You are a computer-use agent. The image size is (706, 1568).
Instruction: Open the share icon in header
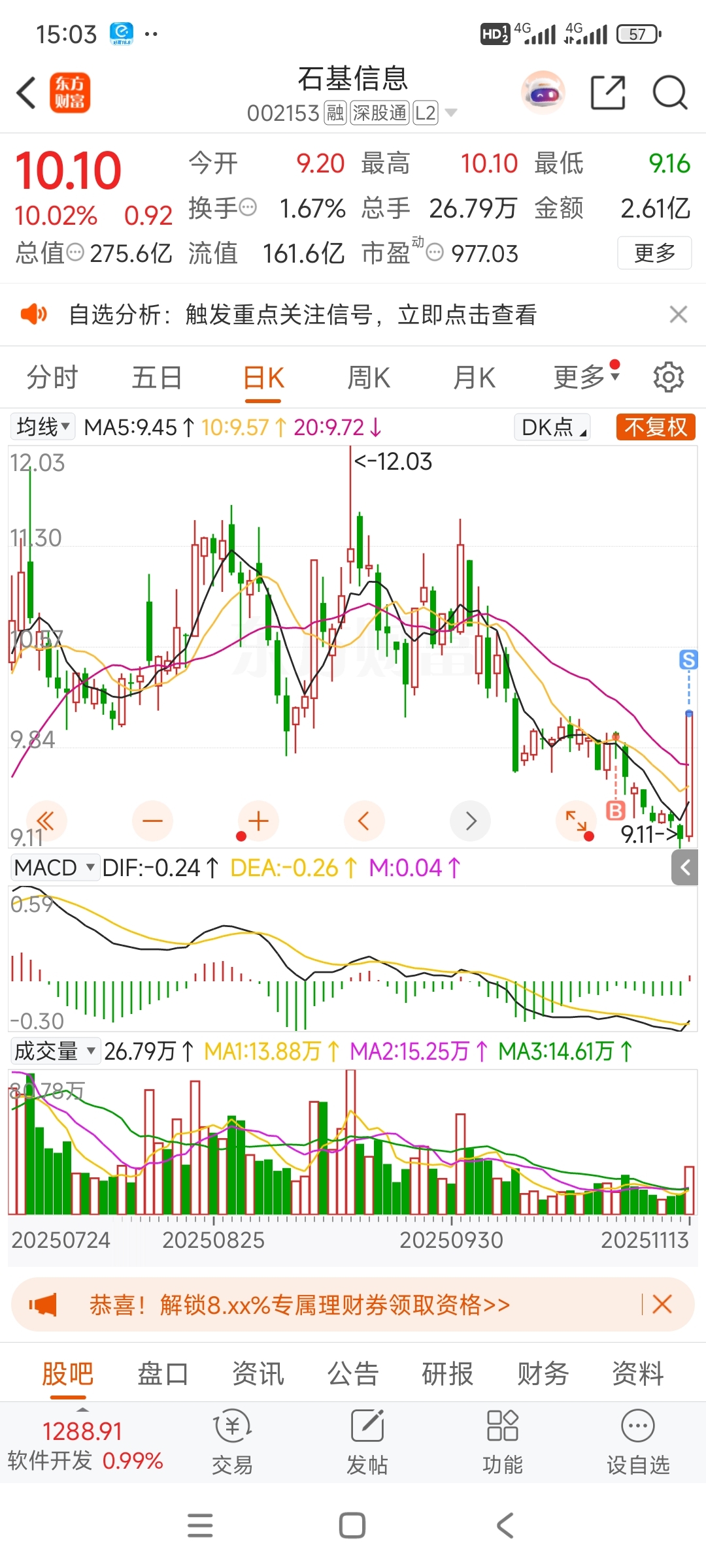(x=608, y=92)
